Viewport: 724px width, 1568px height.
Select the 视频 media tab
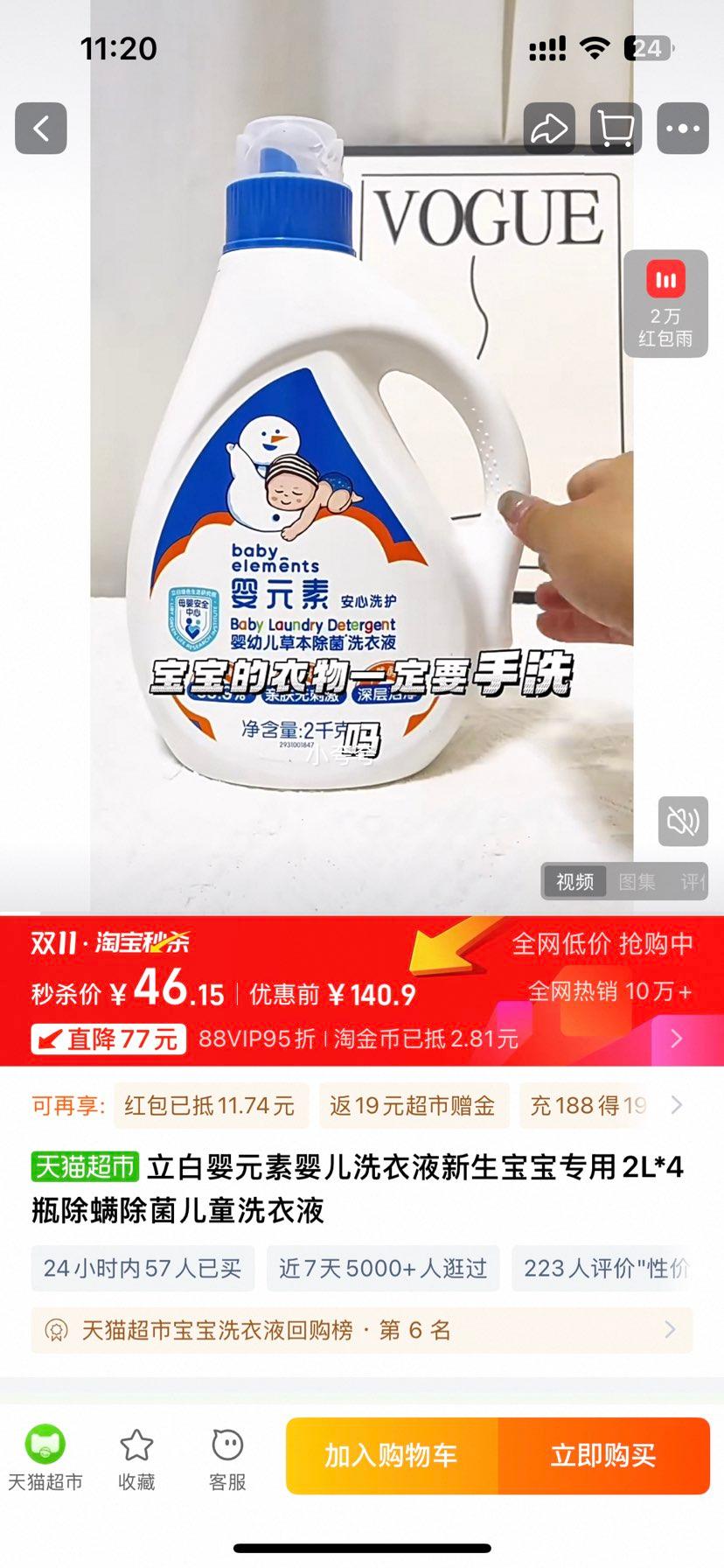(x=574, y=882)
